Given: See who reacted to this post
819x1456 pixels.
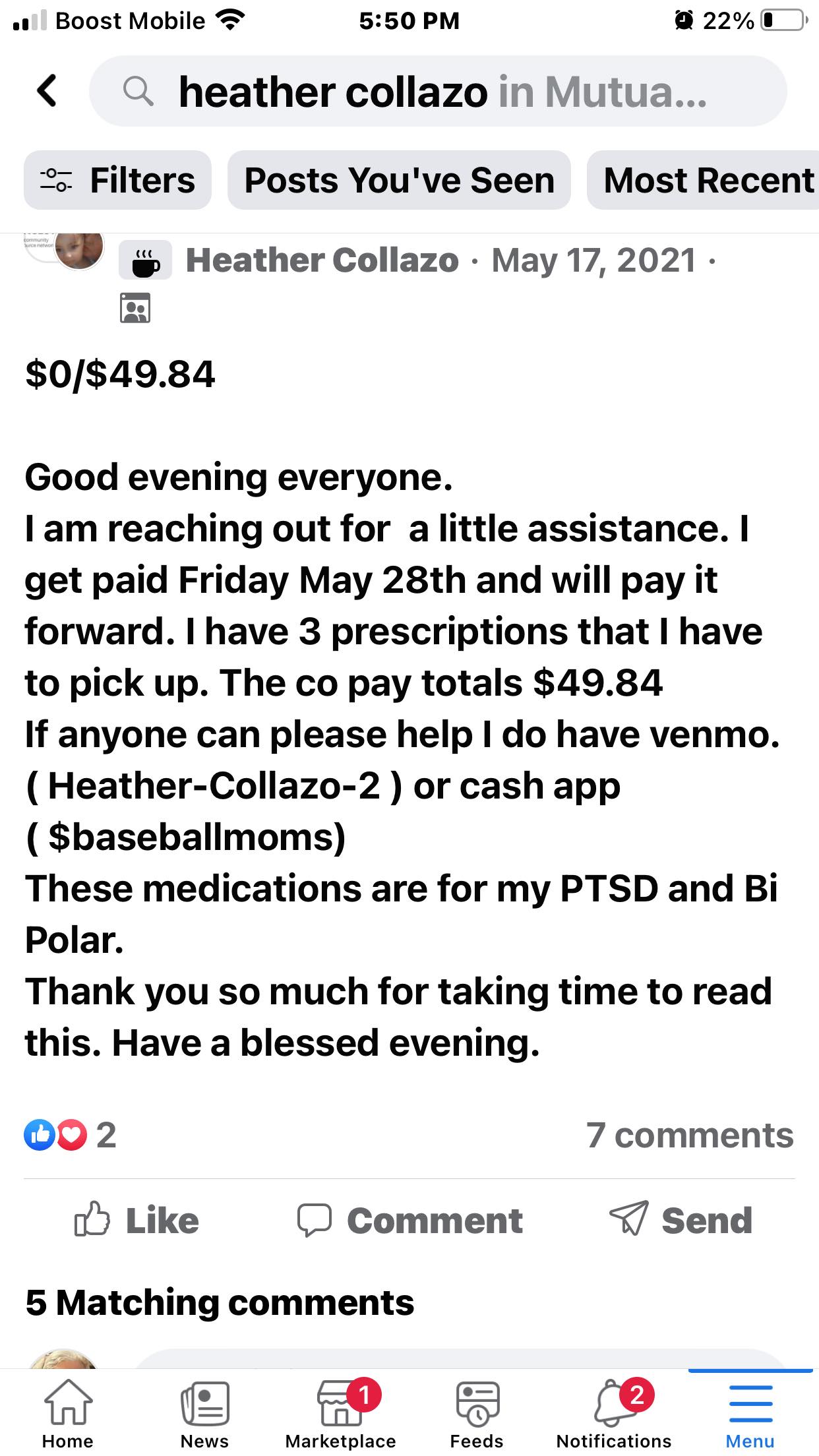Looking at the screenshot, I should pos(70,1136).
